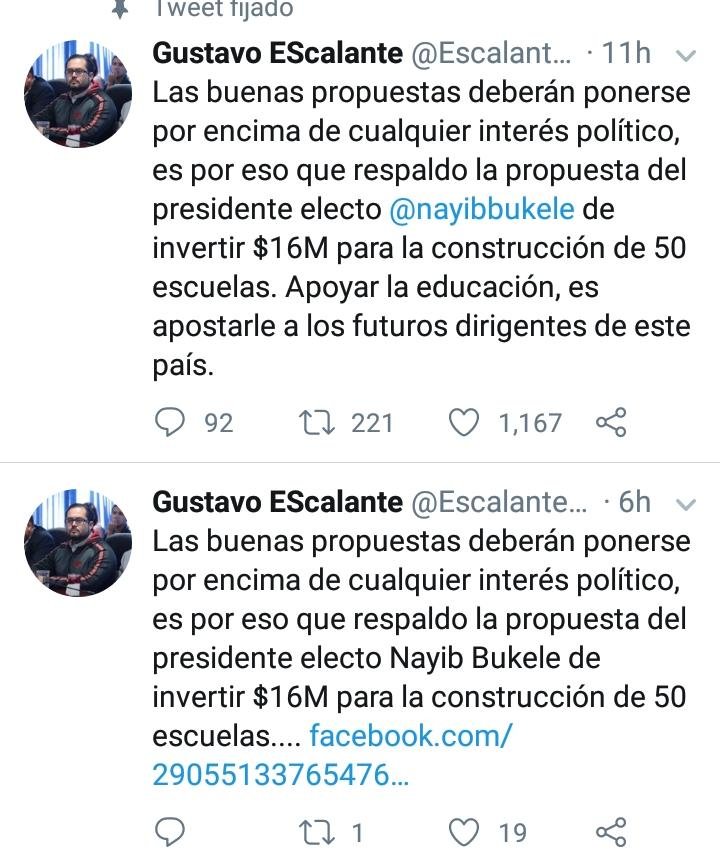This screenshot has height=850, width=720.
Task: Retweet the tweet posted 6h ago
Action: (x=315, y=831)
